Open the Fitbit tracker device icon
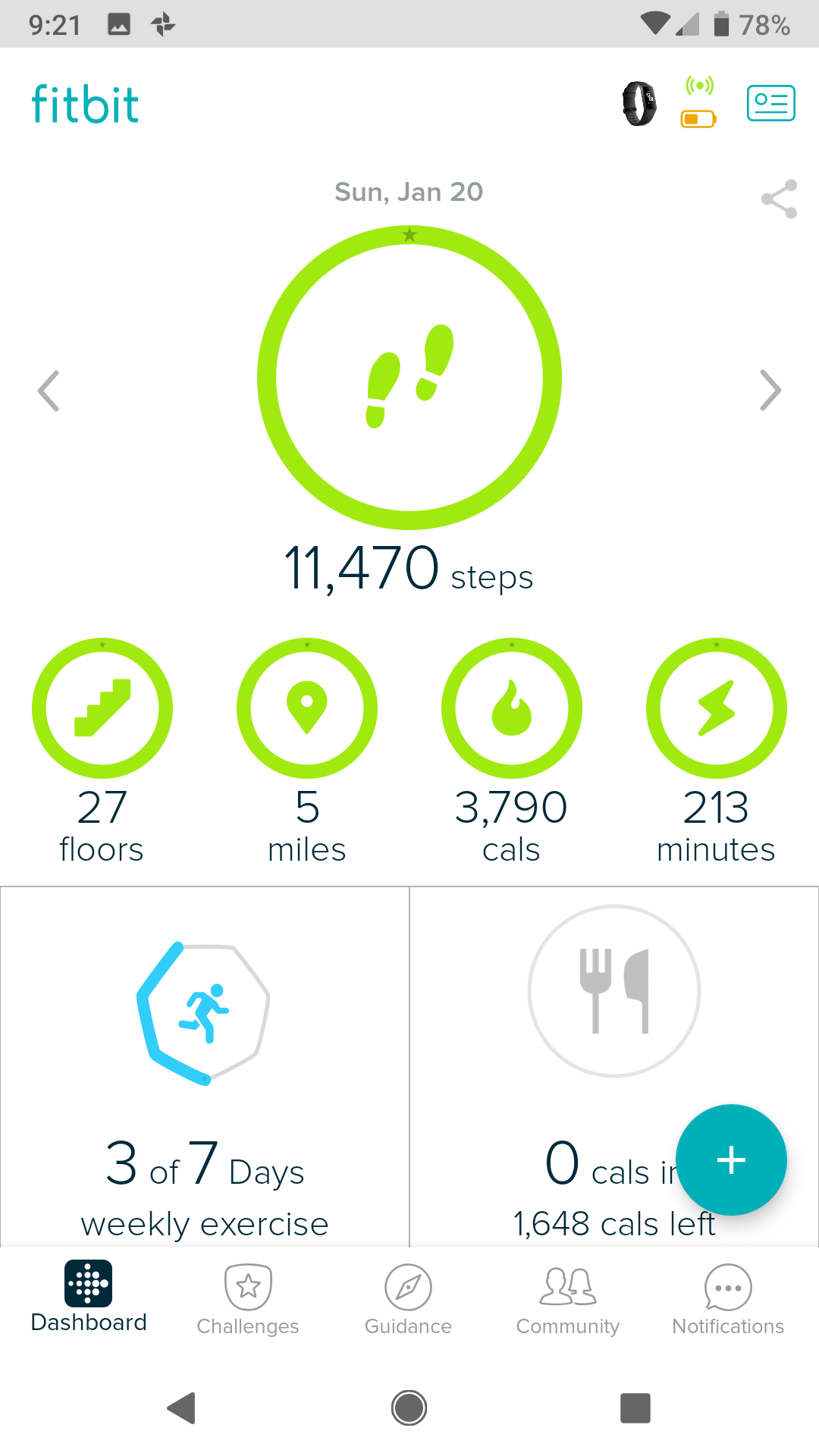Viewport: 819px width, 1456px height. (639, 104)
